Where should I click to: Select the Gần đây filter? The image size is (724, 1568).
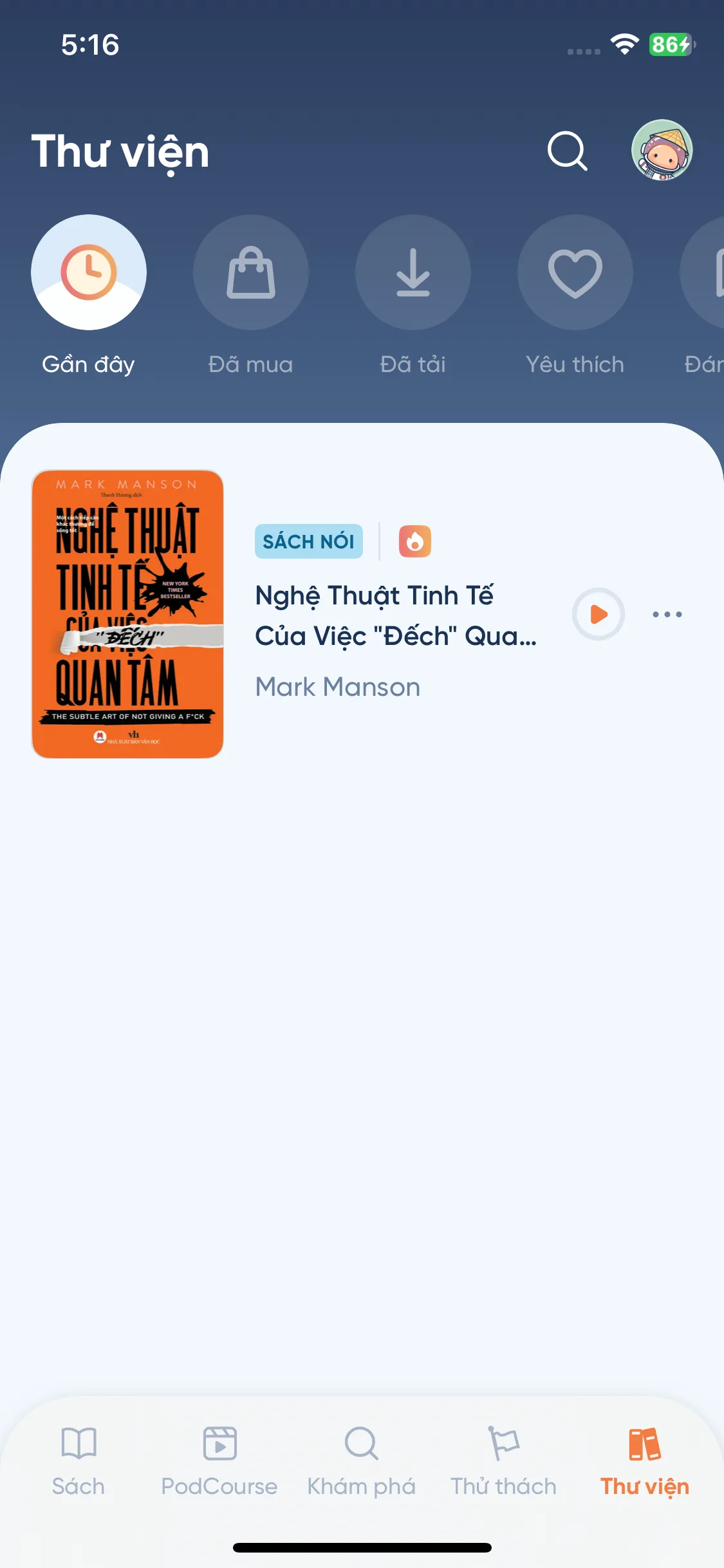tap(89, 272)
